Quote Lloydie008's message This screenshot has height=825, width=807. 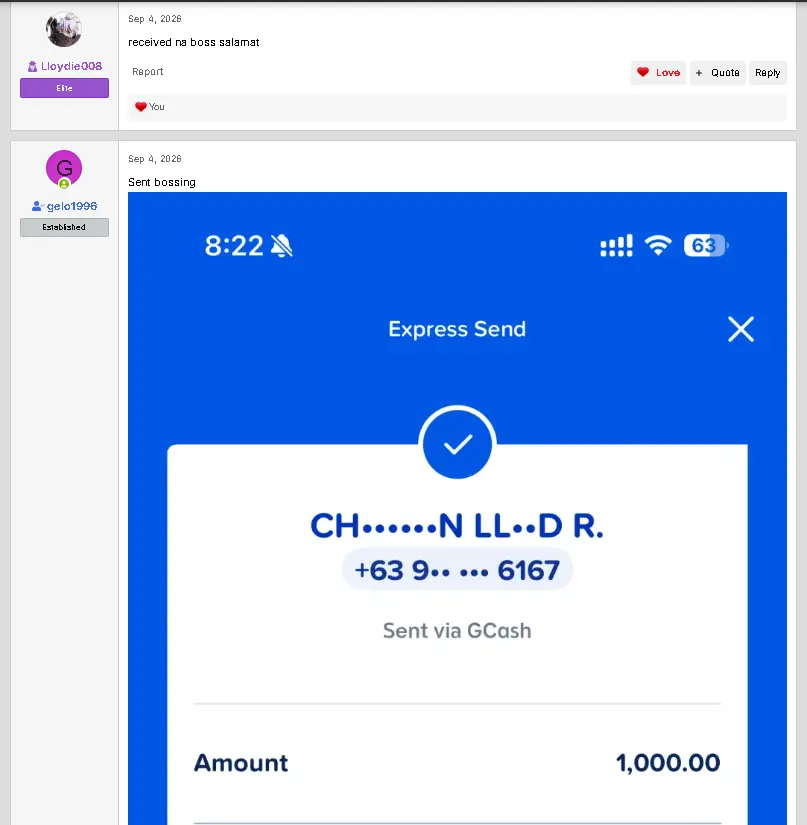(718, 73)
